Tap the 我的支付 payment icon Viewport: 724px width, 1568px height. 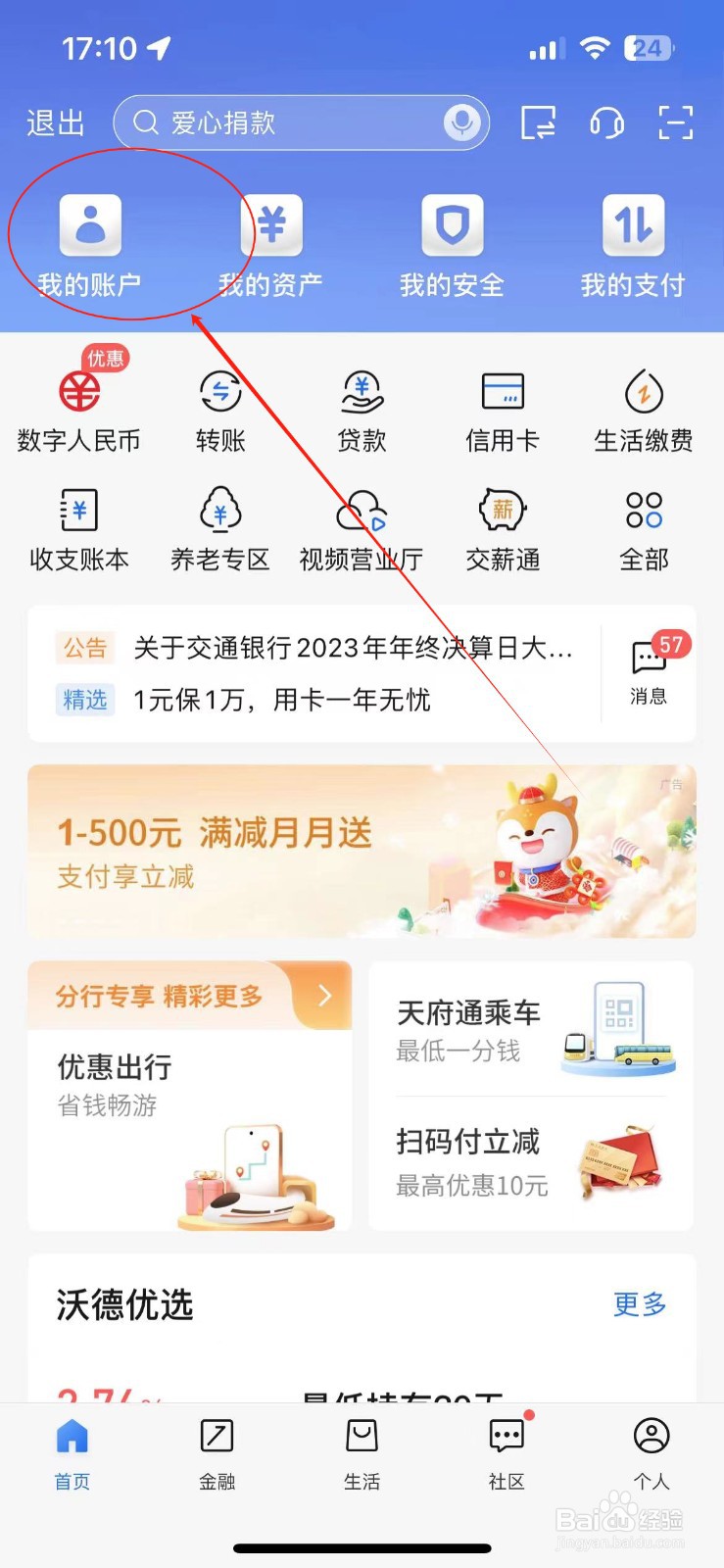[632, 240]
